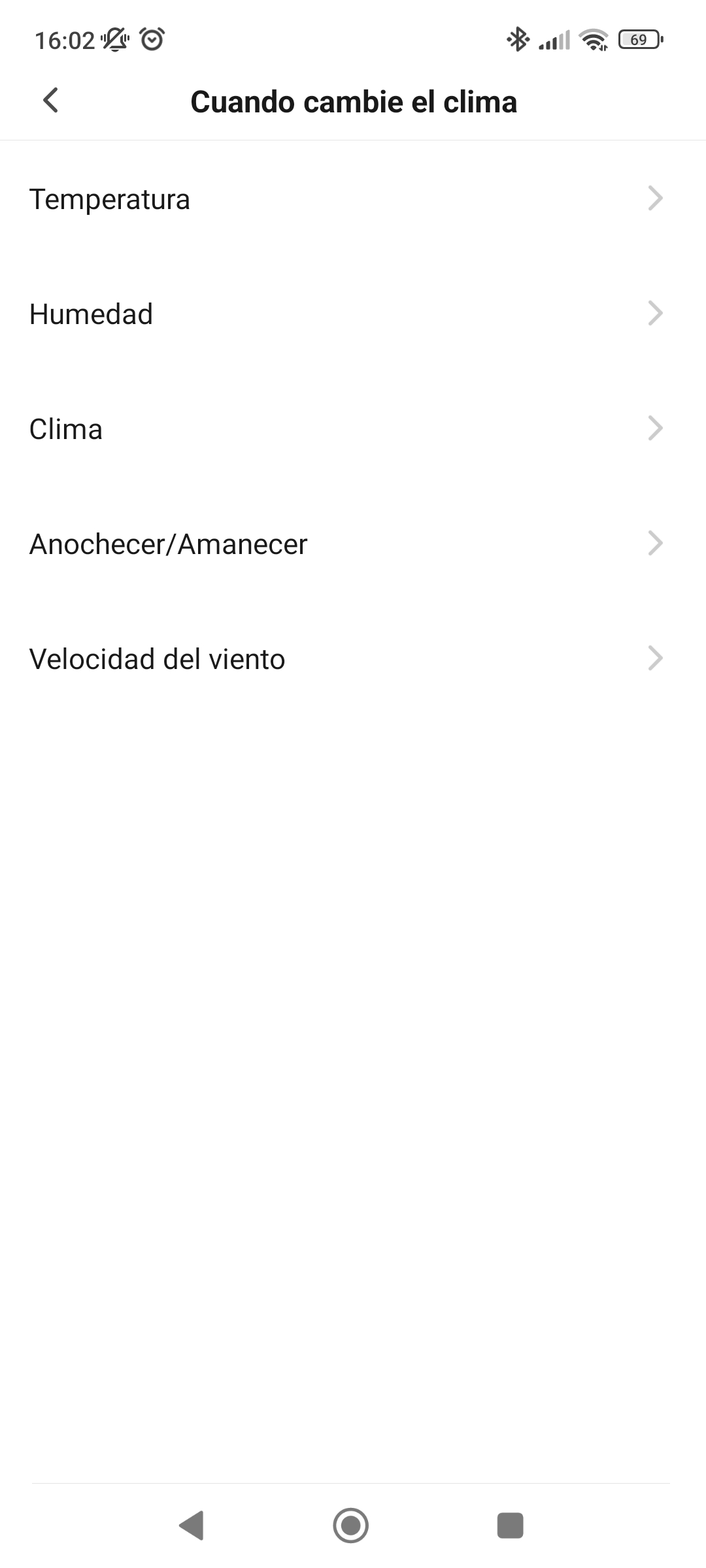Viewport: 706px width, 1568px height.
Task: Select the Humedad option
Action: 353,314
